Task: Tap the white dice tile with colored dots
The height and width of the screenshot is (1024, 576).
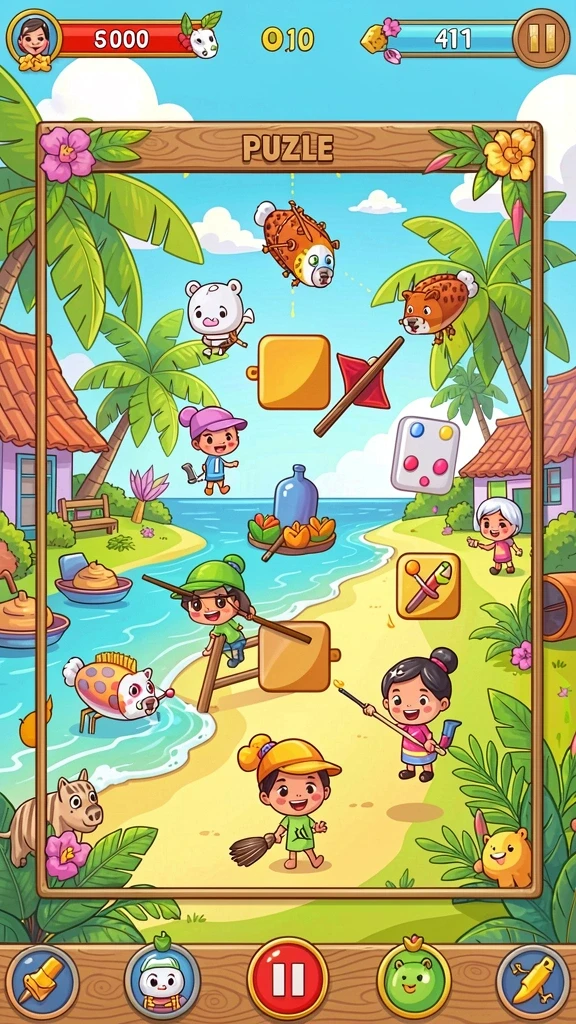Action: pos(425,455)
